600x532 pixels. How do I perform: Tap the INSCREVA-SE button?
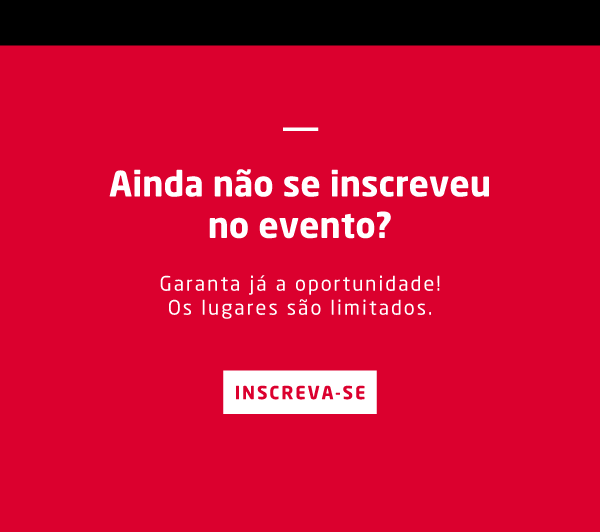click(300, 392)
